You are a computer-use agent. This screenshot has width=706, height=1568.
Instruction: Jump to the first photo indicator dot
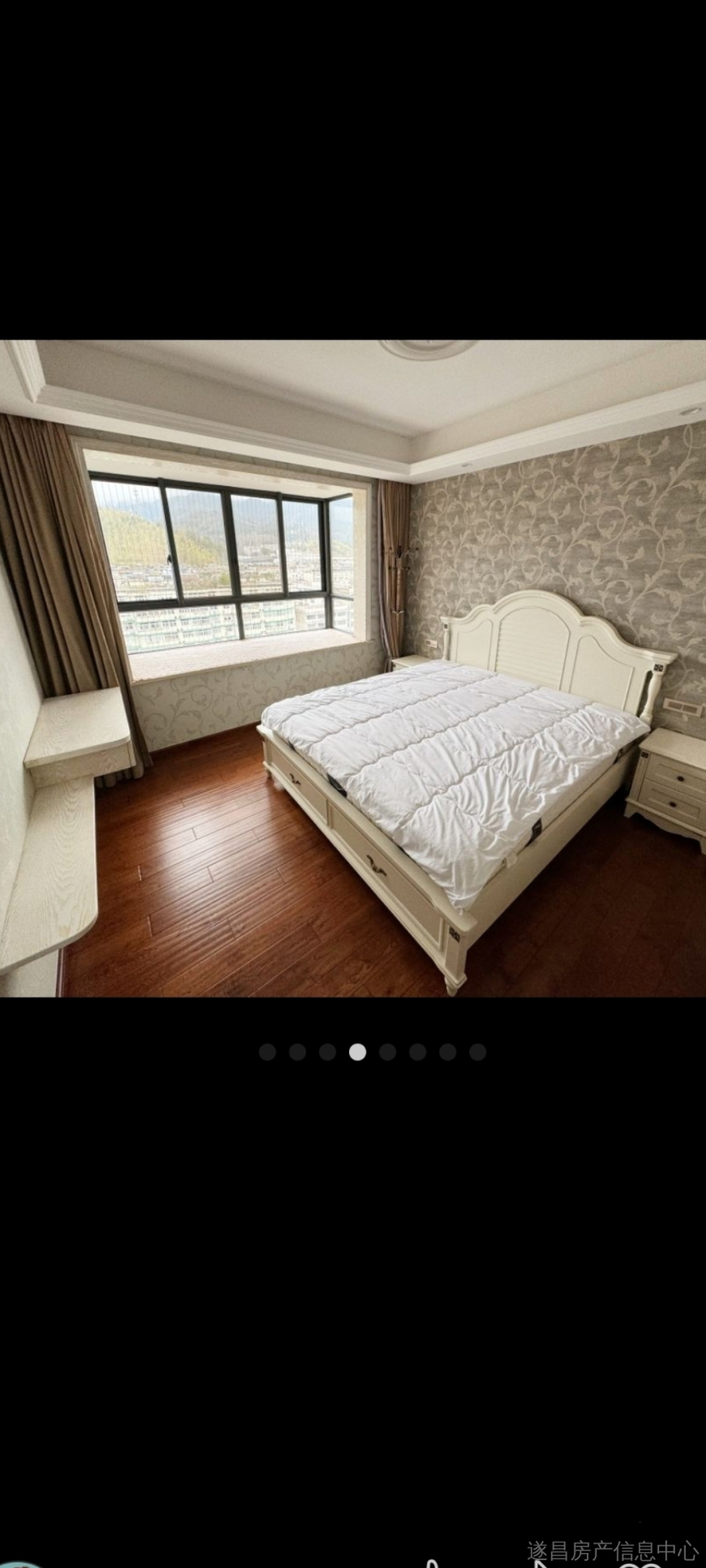[267, 1052]
